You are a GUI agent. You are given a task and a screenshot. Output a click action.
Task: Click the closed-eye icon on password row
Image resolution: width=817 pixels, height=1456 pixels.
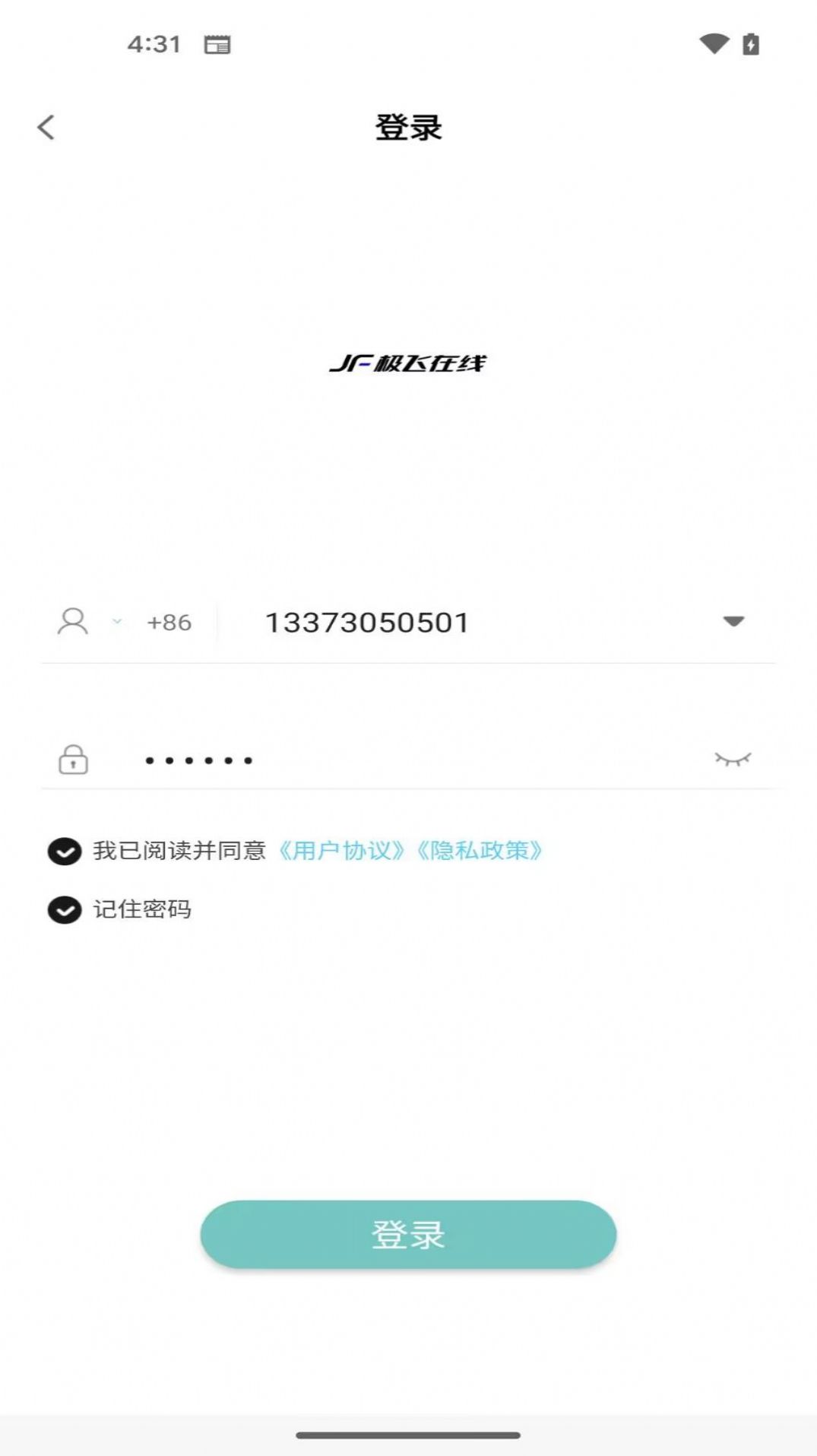(x=733, y=758)
